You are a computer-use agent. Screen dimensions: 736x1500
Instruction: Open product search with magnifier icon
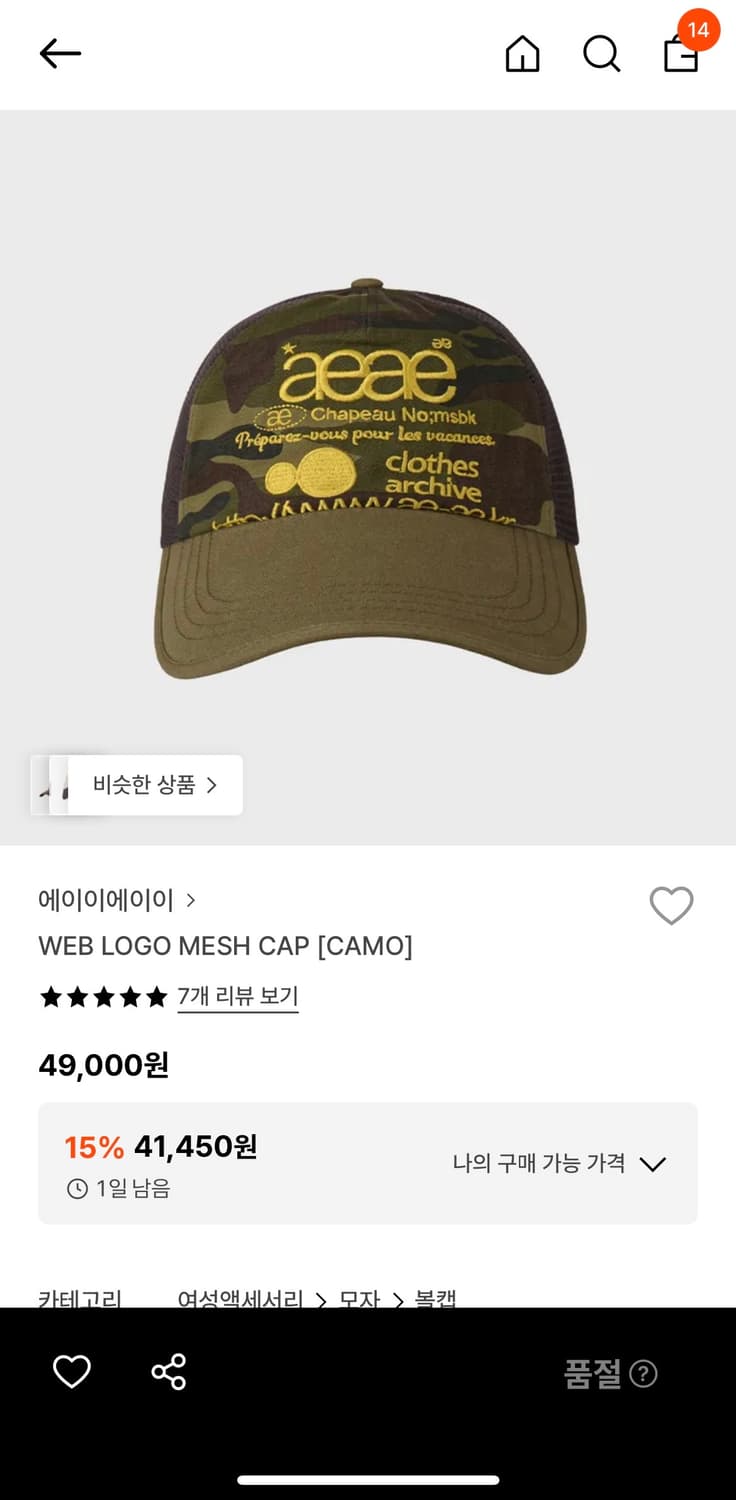tap(601, 55)
